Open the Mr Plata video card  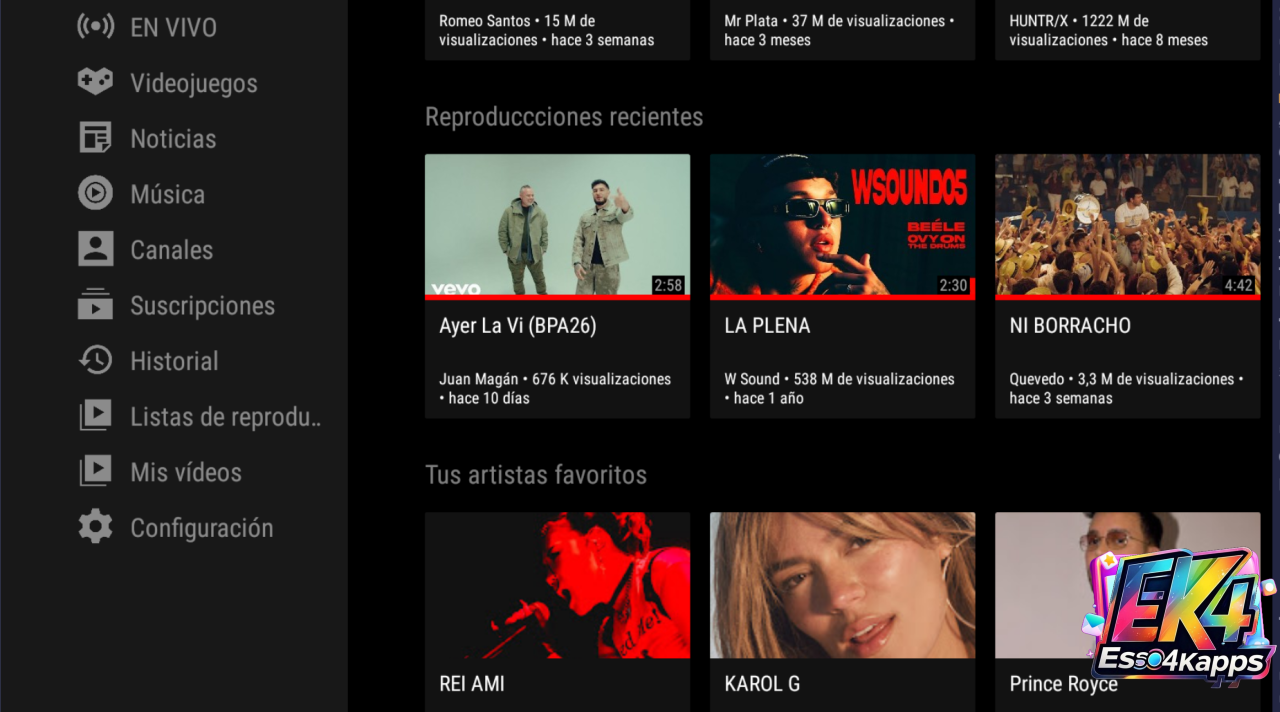click(x=842, y=30)
